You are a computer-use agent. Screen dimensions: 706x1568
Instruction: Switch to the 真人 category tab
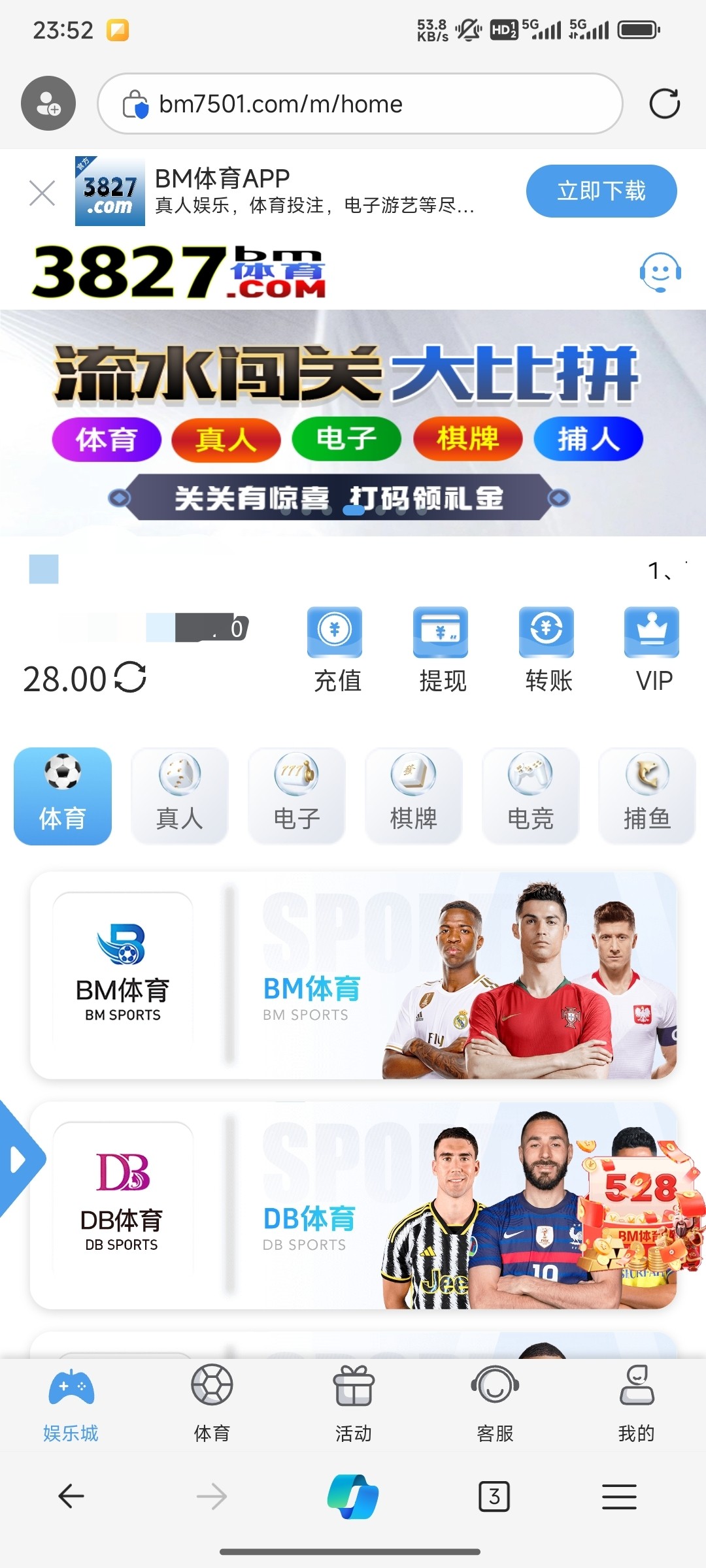tap(179, 796)
